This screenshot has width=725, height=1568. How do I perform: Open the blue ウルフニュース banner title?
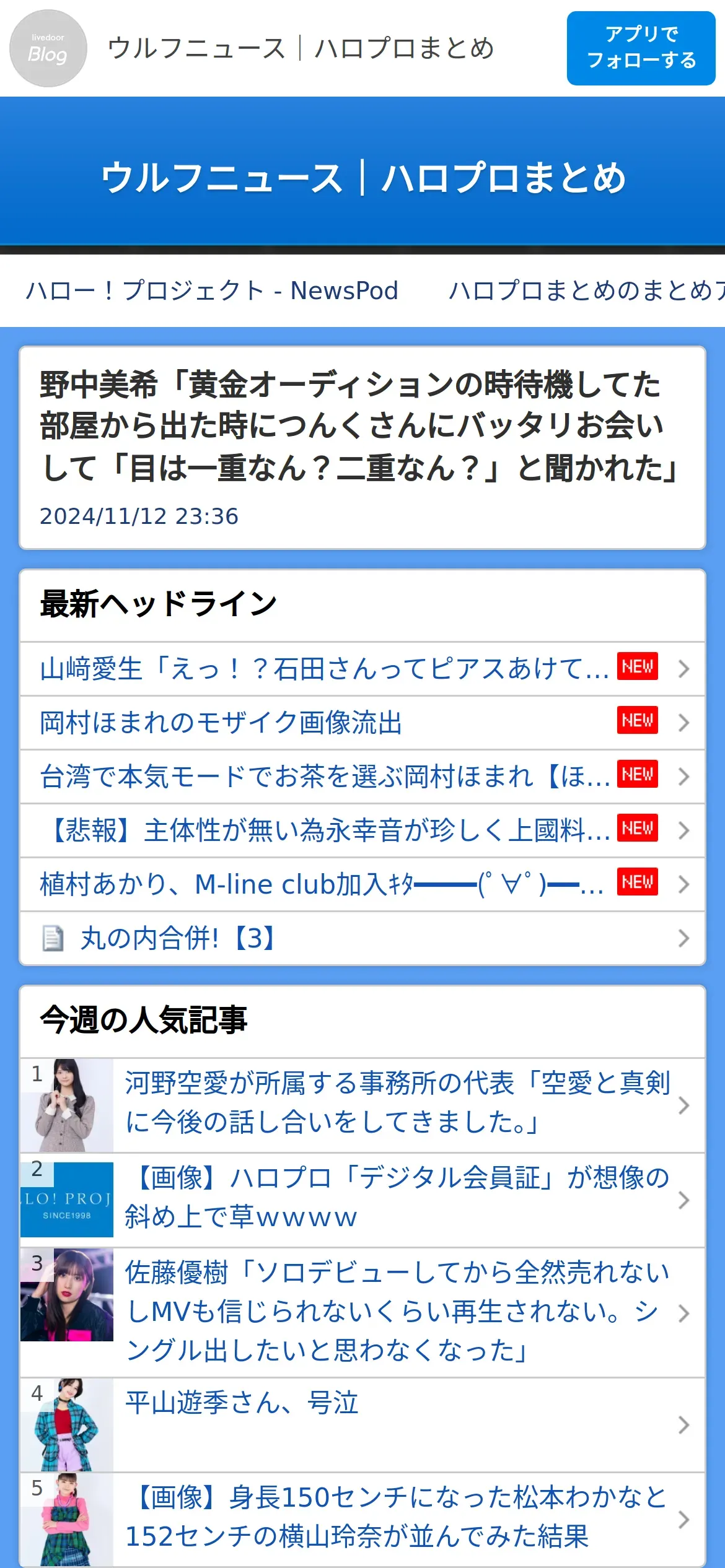(x=363, y=178)
